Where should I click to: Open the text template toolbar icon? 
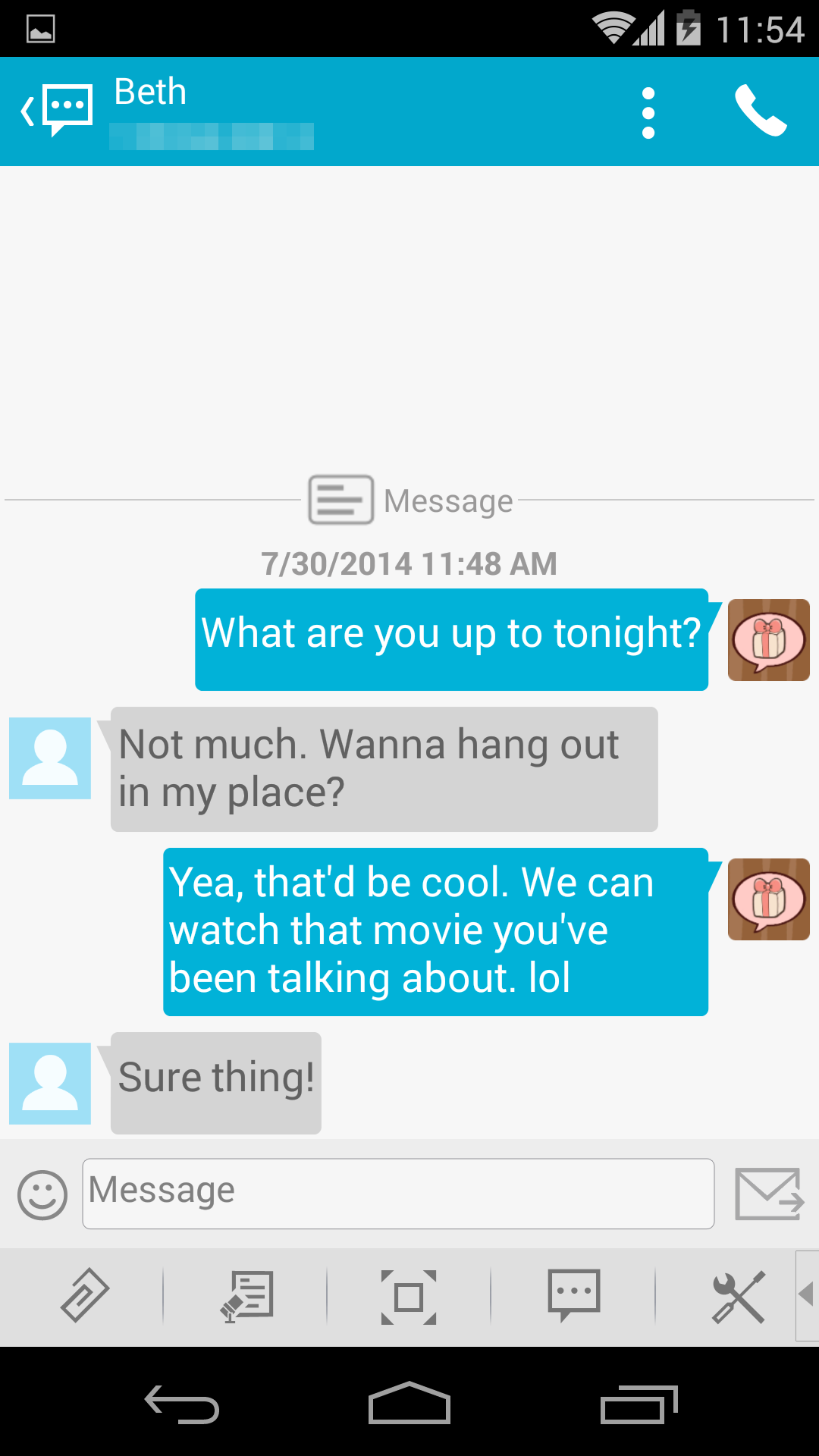tap(247, 1296)
